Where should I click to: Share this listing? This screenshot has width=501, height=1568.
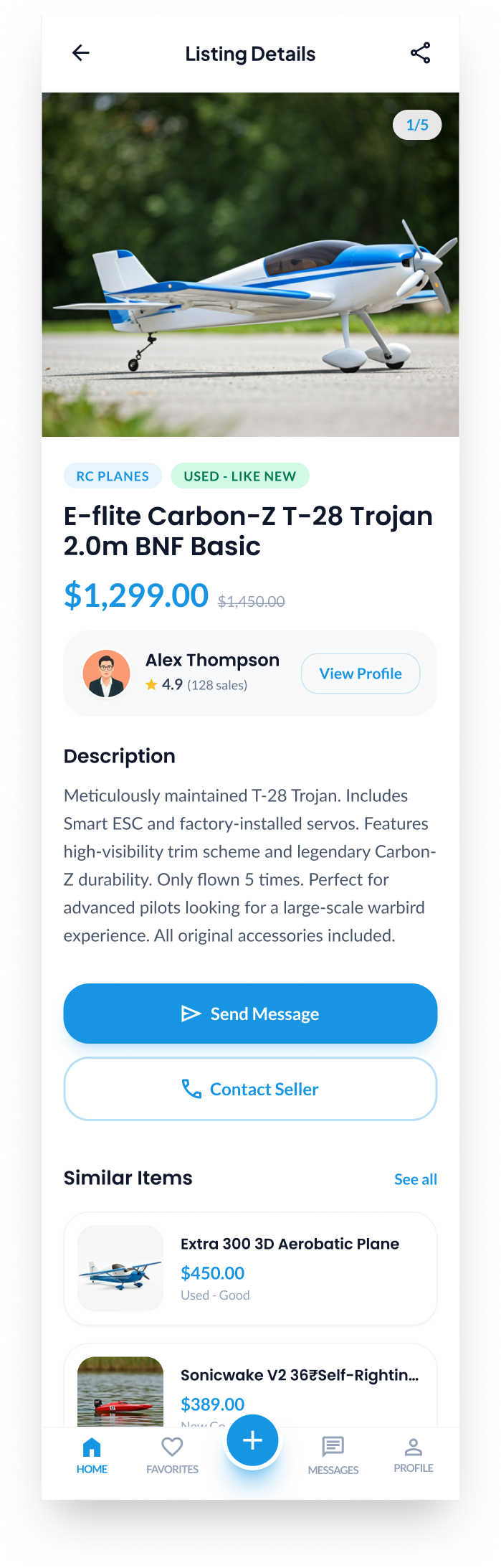[420, 53]
